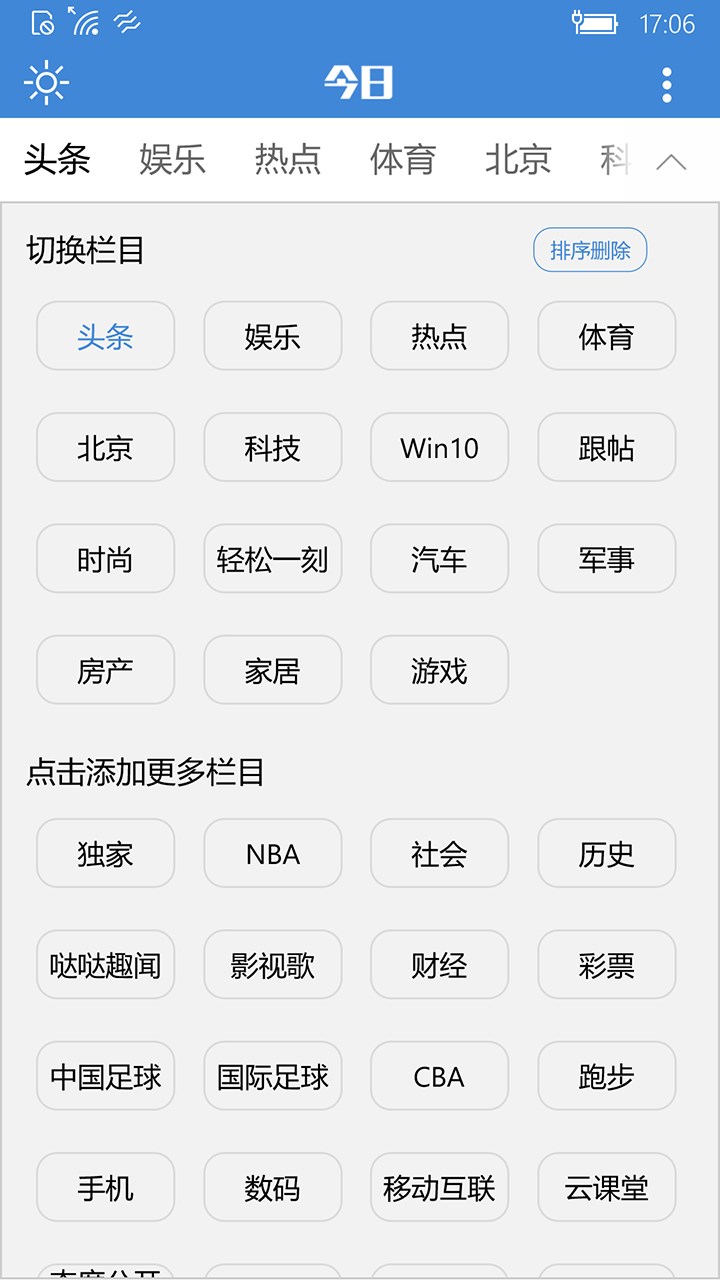The image size is (720, 1280).
Task: Add the 独家 column
Action: [x=105, y=854]
